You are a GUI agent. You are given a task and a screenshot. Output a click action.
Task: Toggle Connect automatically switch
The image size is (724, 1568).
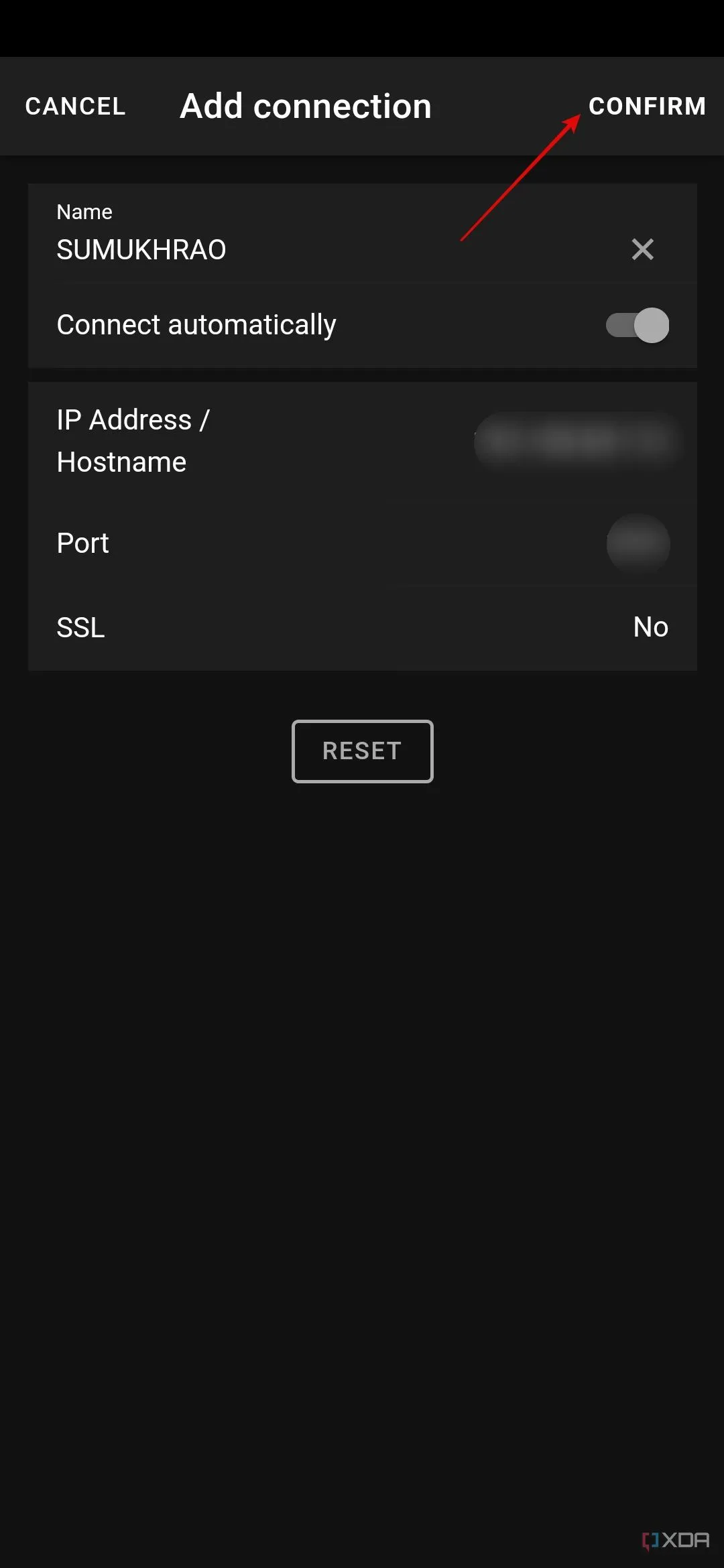click(637, 326)
